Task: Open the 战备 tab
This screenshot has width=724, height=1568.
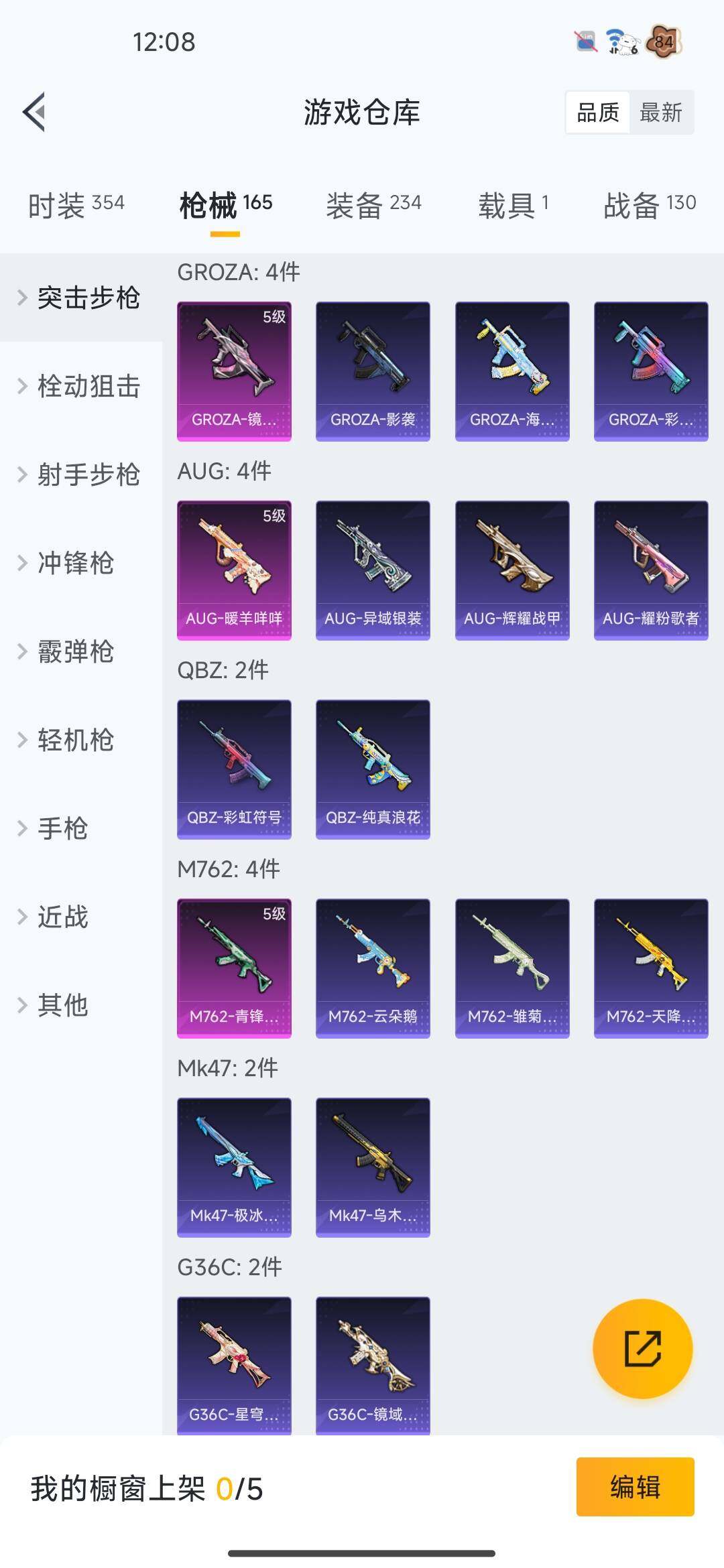Action: [x=649, y=205]
